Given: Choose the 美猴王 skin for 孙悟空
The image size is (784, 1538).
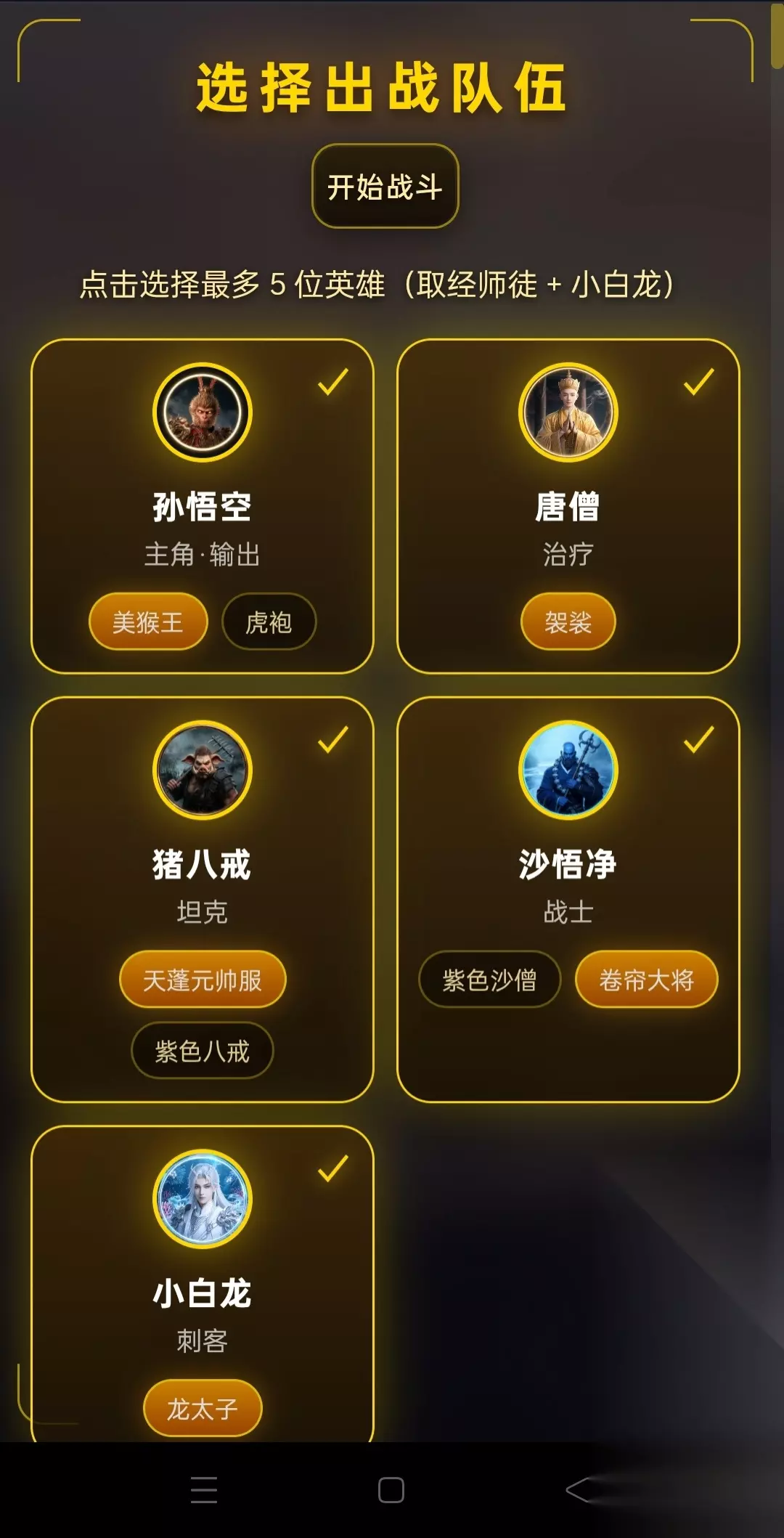Looking at the screenshot, I should (x=148, y=622).
